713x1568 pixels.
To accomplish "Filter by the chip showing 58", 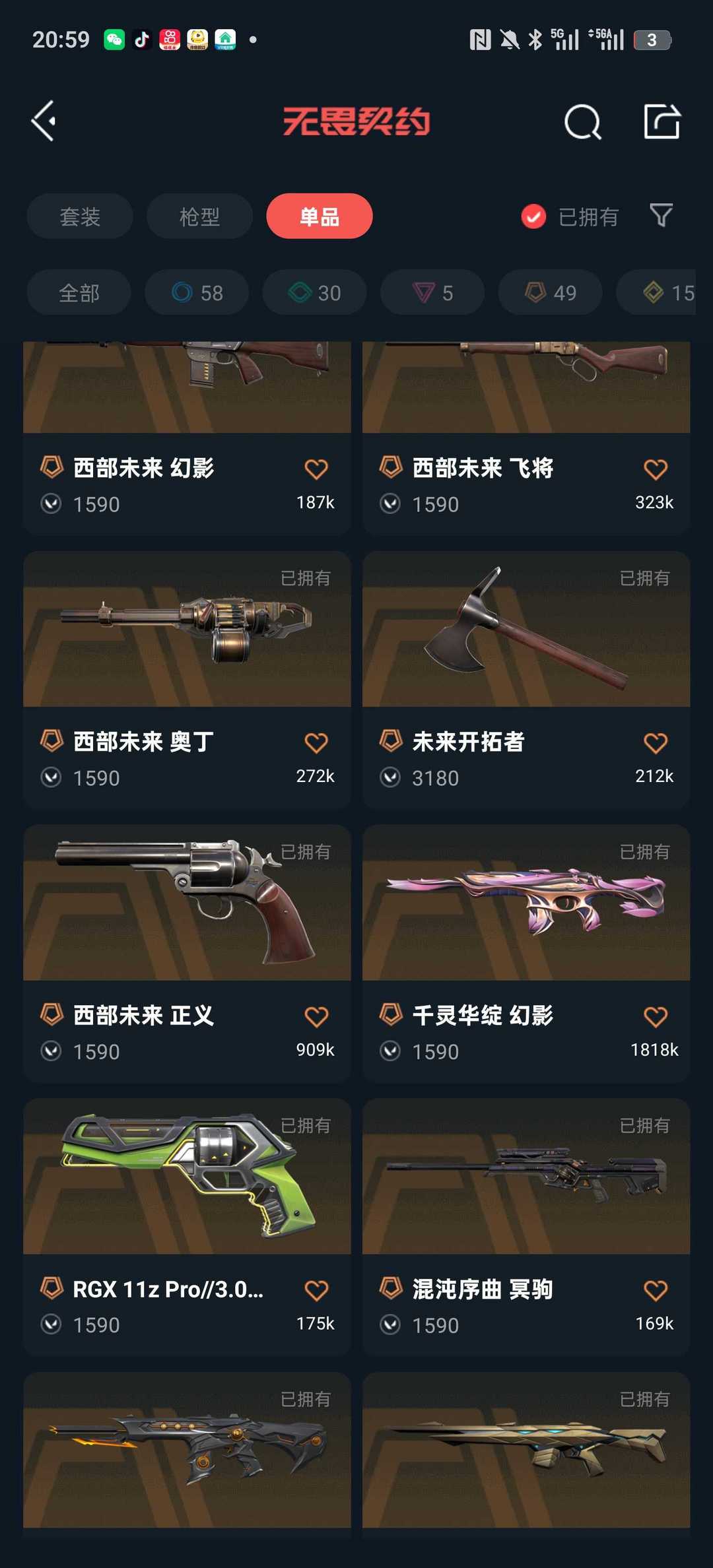I will [197, 292].
